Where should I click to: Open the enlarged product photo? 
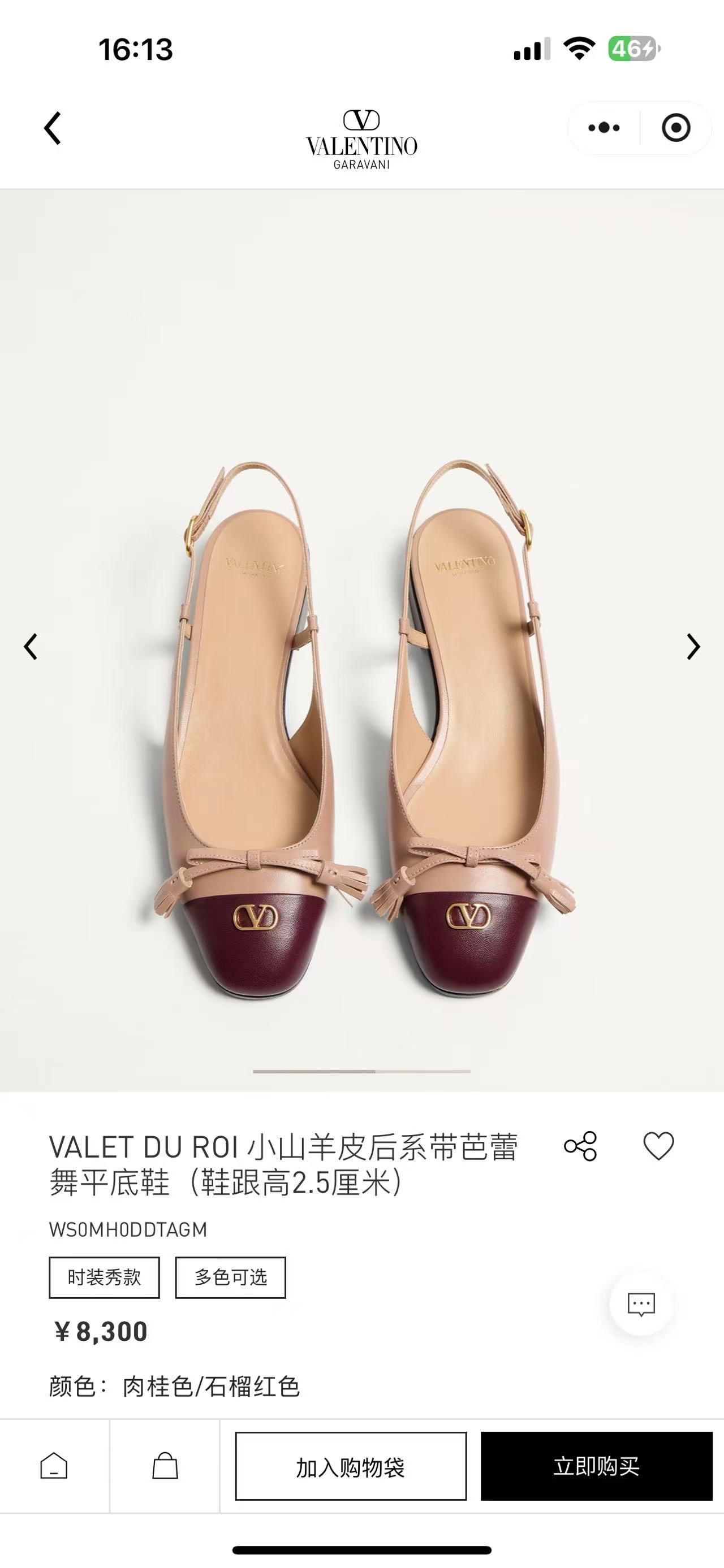point(361,730)
